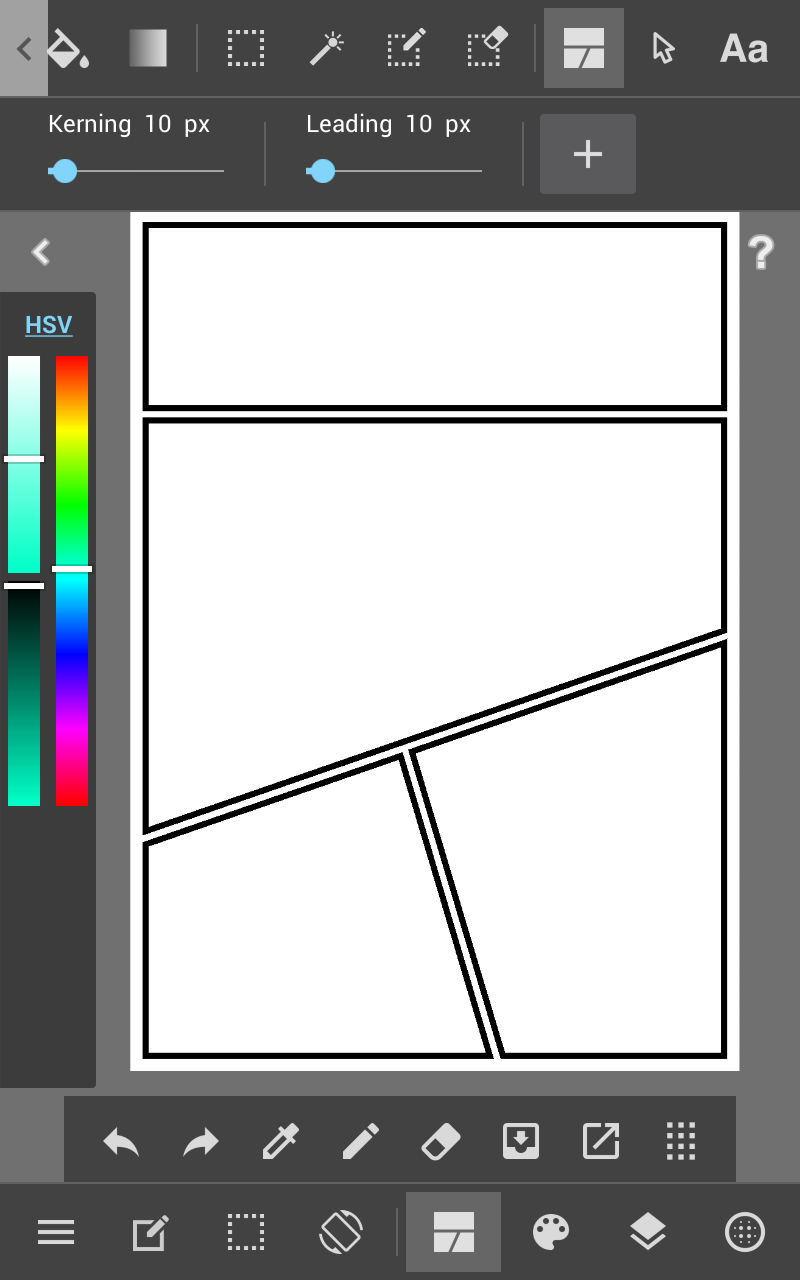Select the Aa text tool
This screenshot has width=800, height=1280.
click(x=744, y=48)
